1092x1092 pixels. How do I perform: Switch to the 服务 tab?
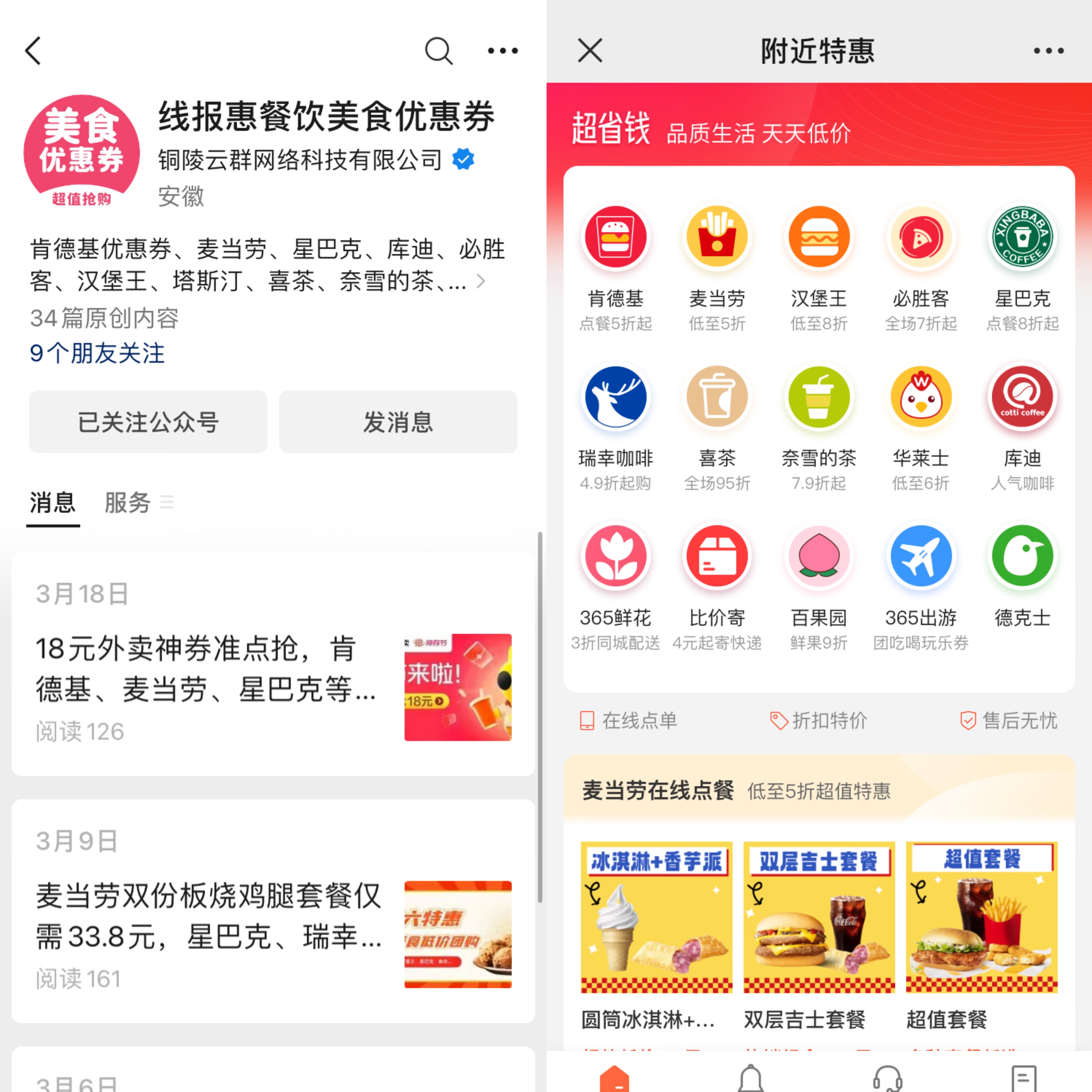coord(128,502)
